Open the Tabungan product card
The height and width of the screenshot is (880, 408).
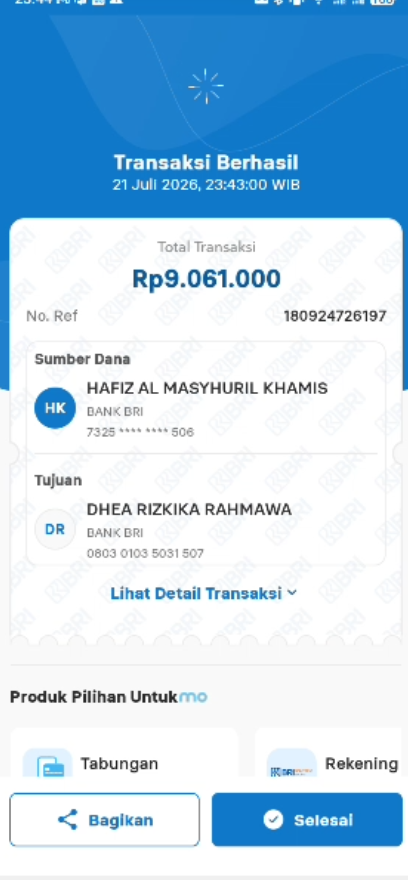pyautogui.click(x=124, y=753)
